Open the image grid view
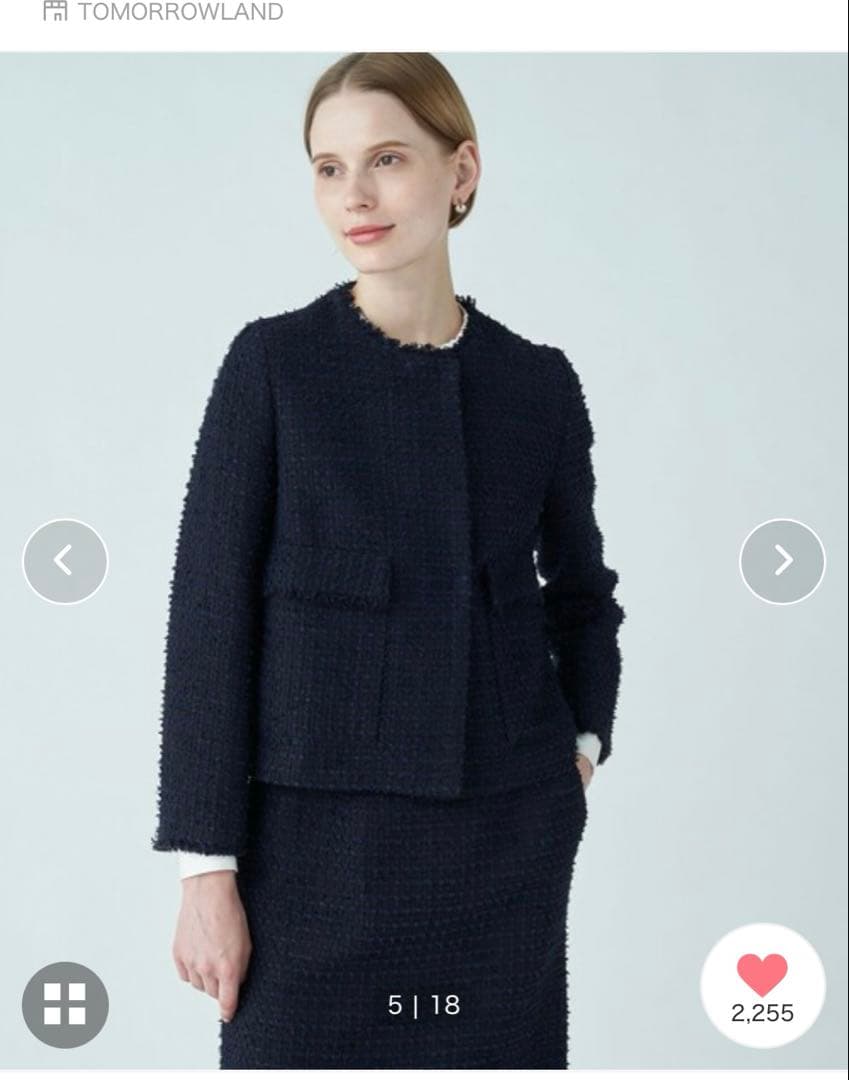 65,1004
